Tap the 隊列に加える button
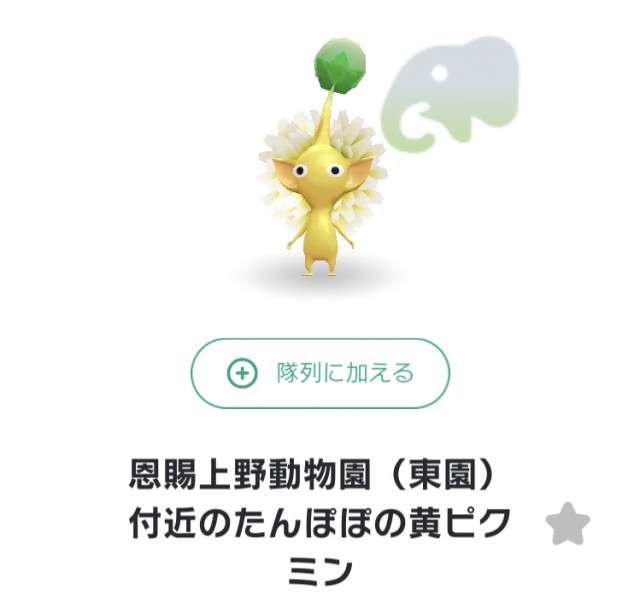Image resolution: width=640 pixels, height=602 pixels. tap(320, 373)
